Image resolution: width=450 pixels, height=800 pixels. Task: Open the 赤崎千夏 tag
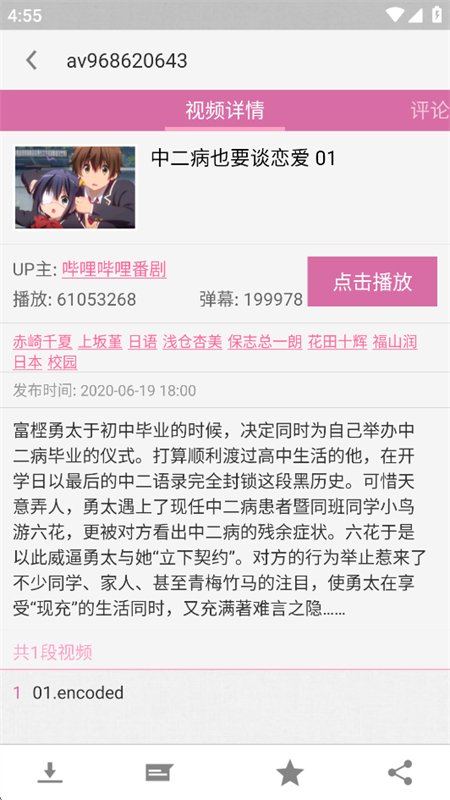(42, 342)
